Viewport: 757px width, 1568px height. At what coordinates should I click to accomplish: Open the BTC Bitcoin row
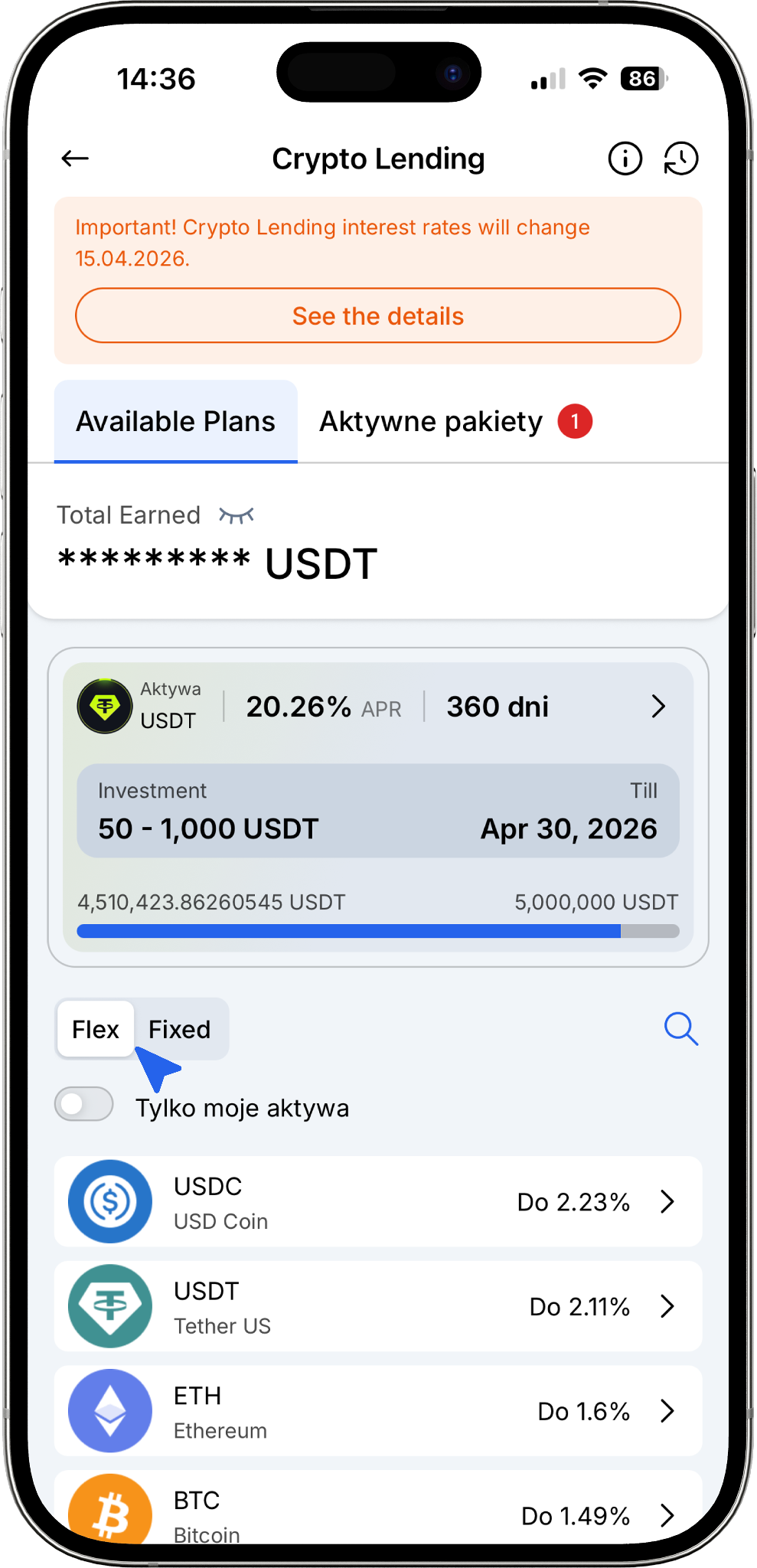coord(378,1512)
